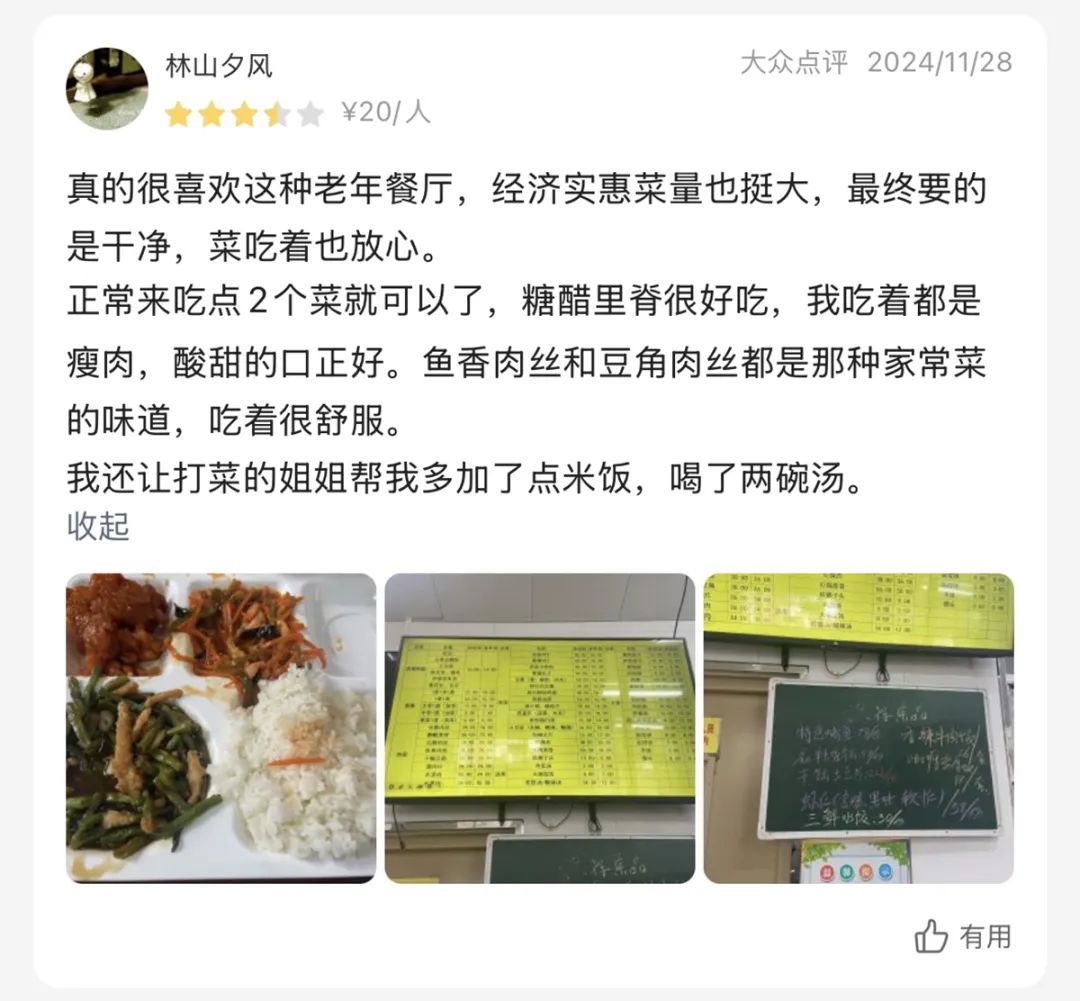The width and height of the screenshot is (1080, 1001).
Task: View the yellow menu board photo
Action: coord(540,728)
